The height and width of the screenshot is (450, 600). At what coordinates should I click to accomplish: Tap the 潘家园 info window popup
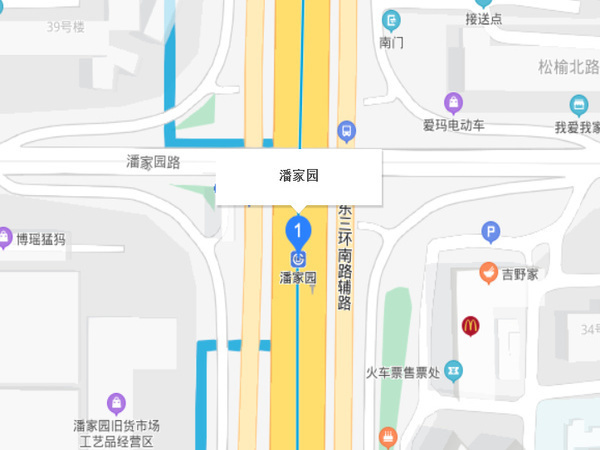pos(298,177)
